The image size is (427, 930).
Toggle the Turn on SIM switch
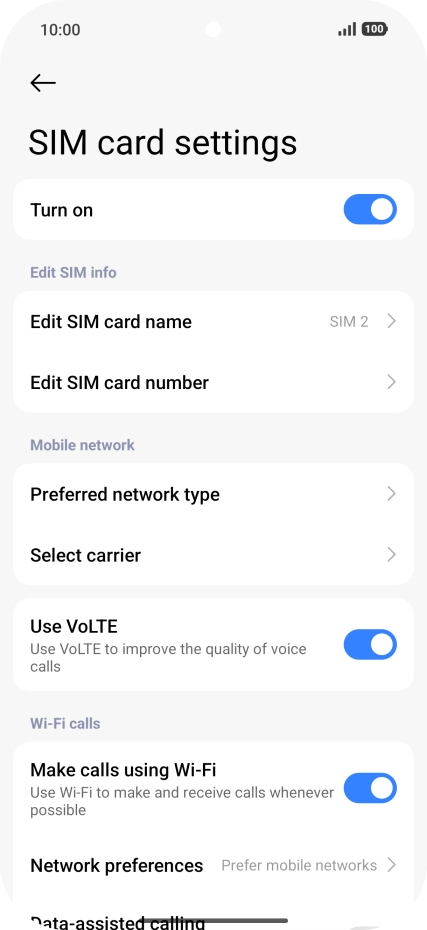tap(370, 209)
